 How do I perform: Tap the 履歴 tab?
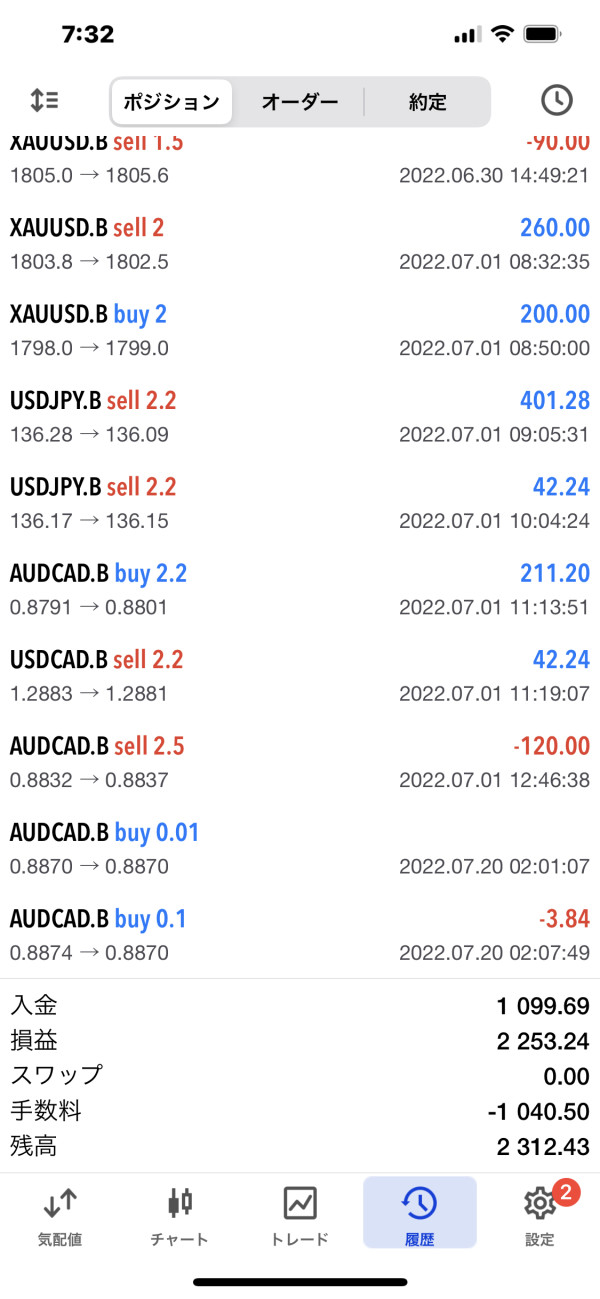point(419,1213)
